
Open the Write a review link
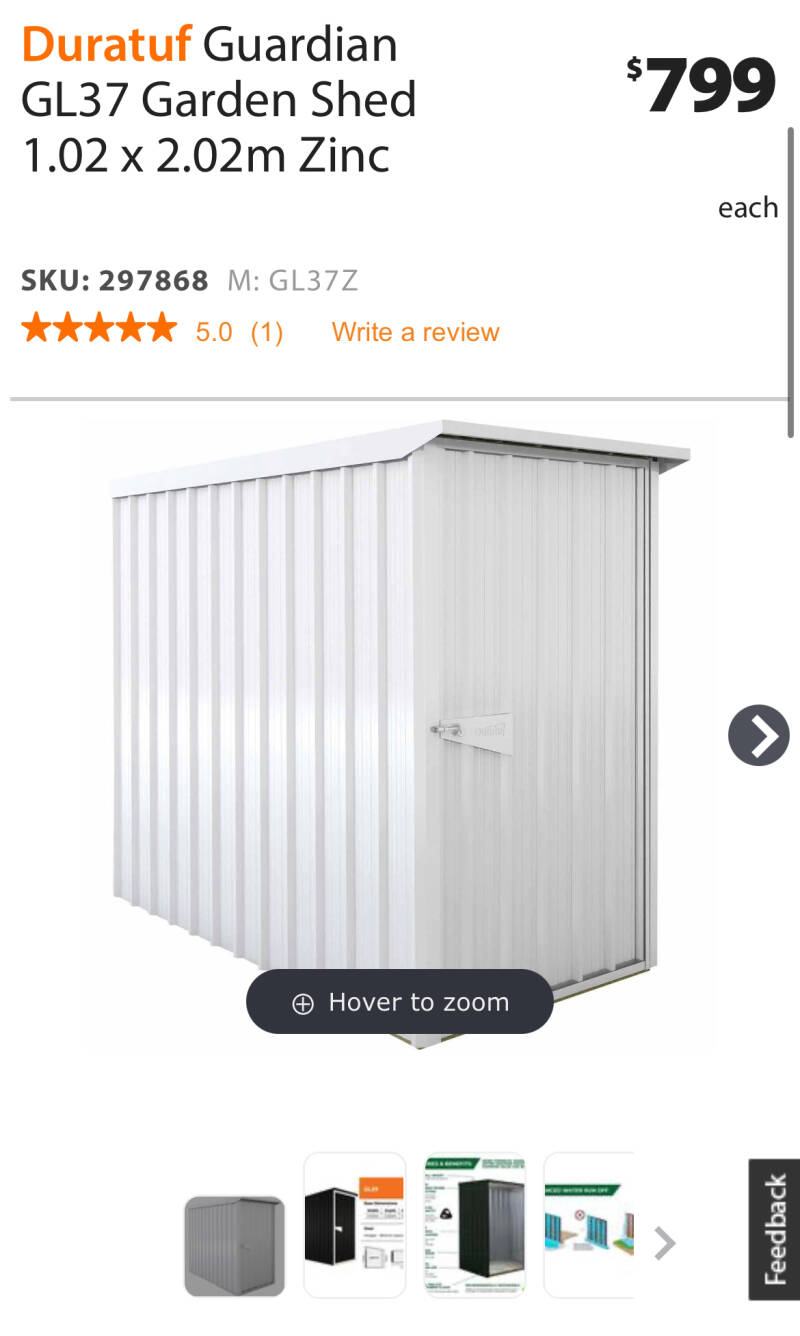click(415, 332)
